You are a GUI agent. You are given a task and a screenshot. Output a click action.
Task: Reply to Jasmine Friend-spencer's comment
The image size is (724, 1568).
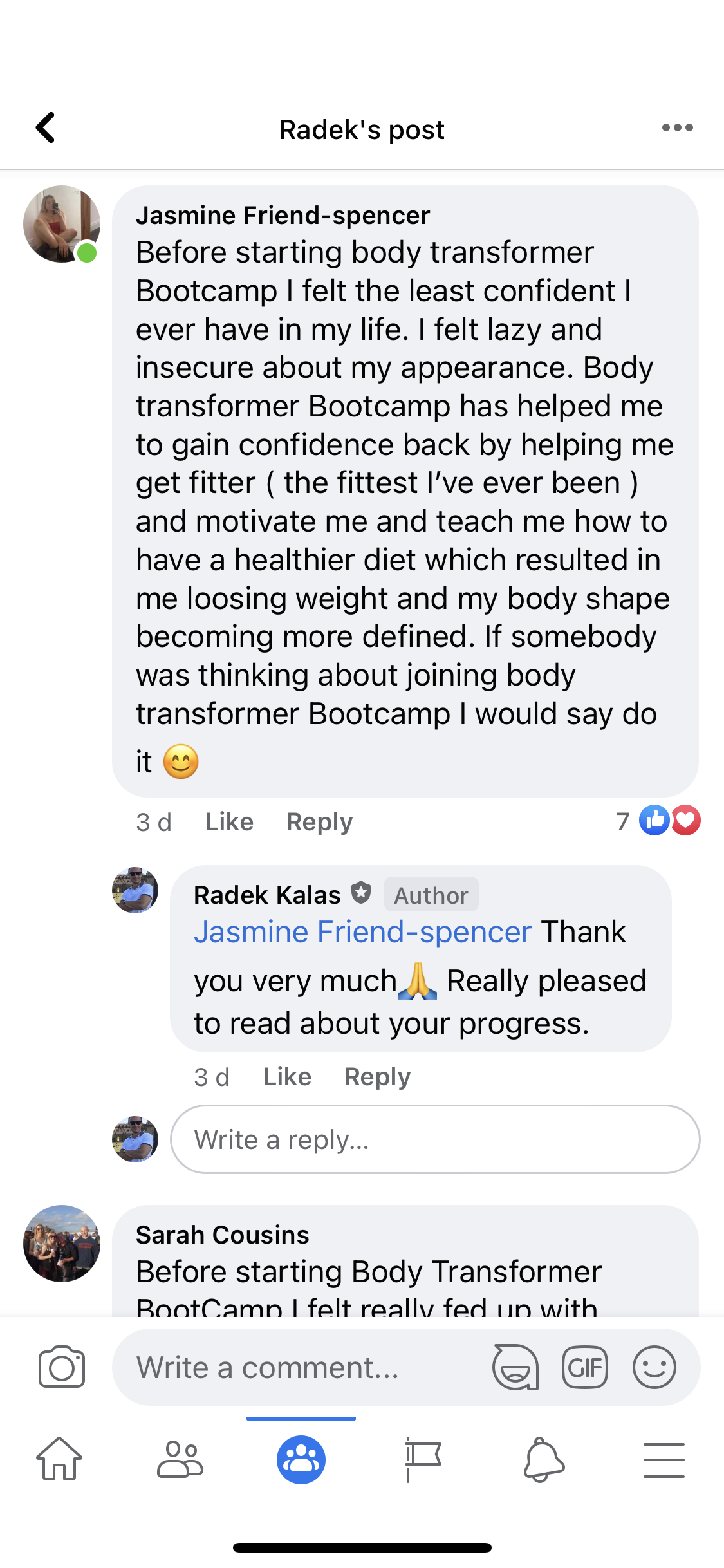[x=319, y=822]
